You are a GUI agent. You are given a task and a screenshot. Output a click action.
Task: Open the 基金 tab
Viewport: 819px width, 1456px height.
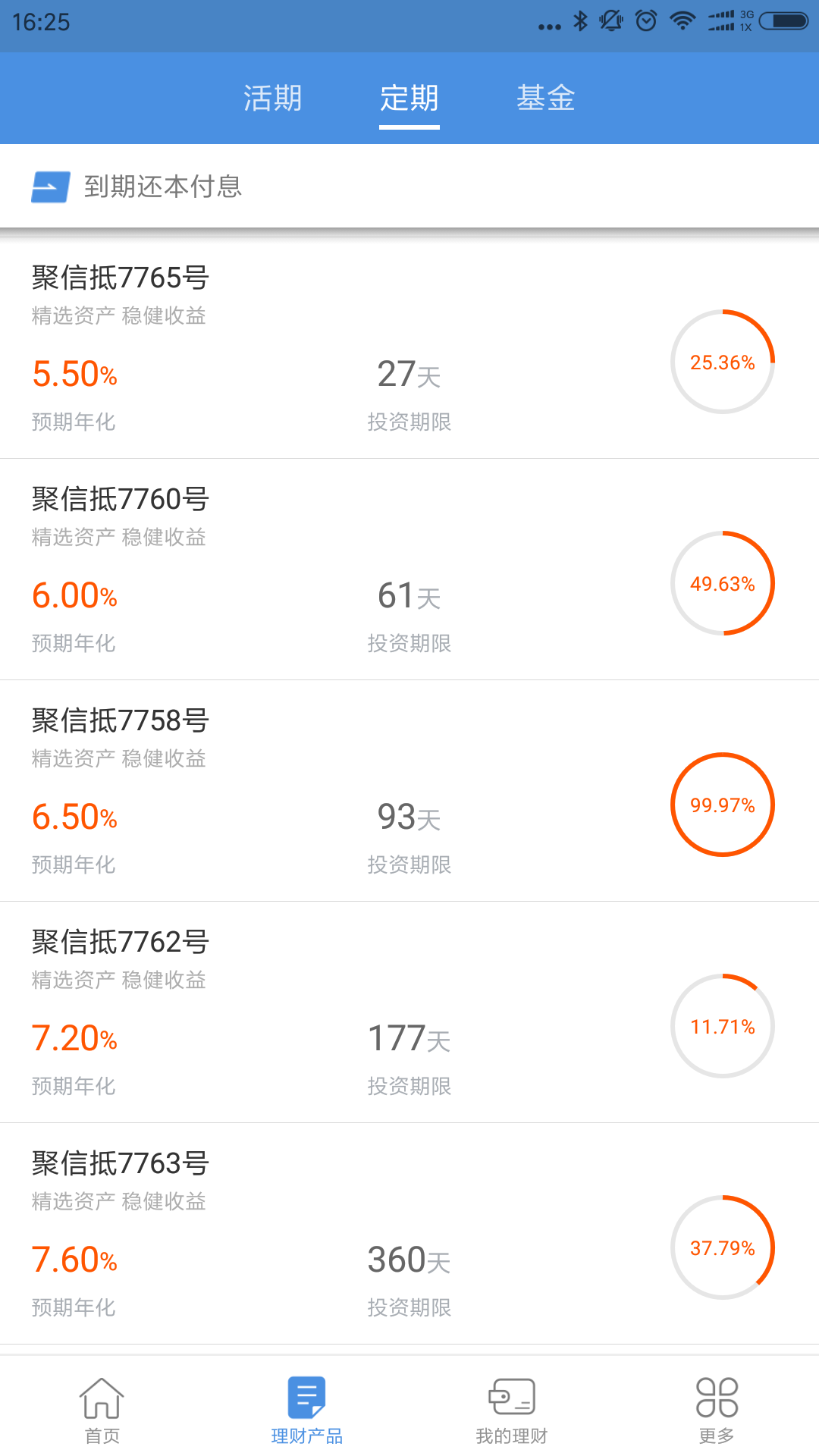coord(546,98)
